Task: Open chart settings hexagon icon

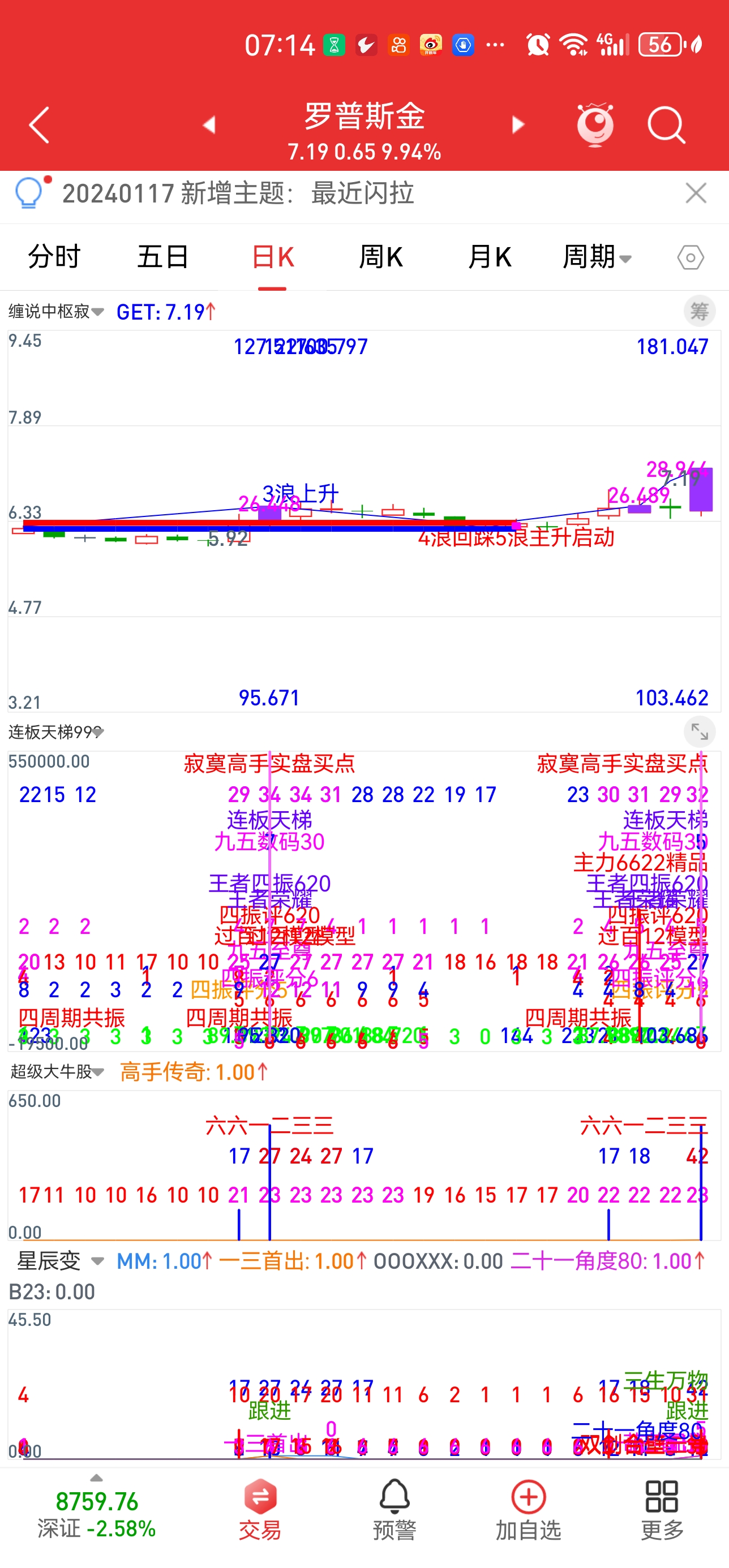Action: point(691,257)
